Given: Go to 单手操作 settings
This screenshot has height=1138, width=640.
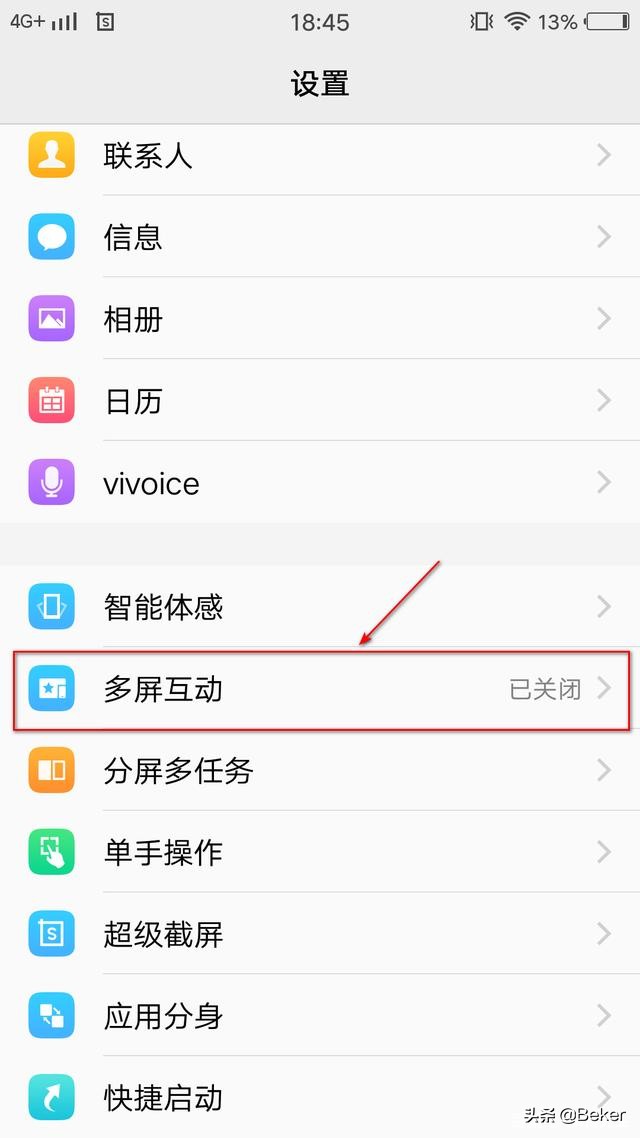Looking at the screenshot, I should [320, 853].
